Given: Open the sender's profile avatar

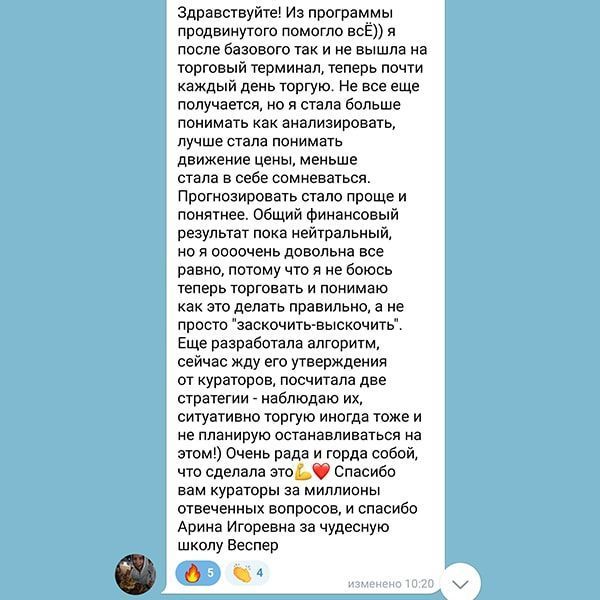Looking at the screenshot, I should click(140, 573).
